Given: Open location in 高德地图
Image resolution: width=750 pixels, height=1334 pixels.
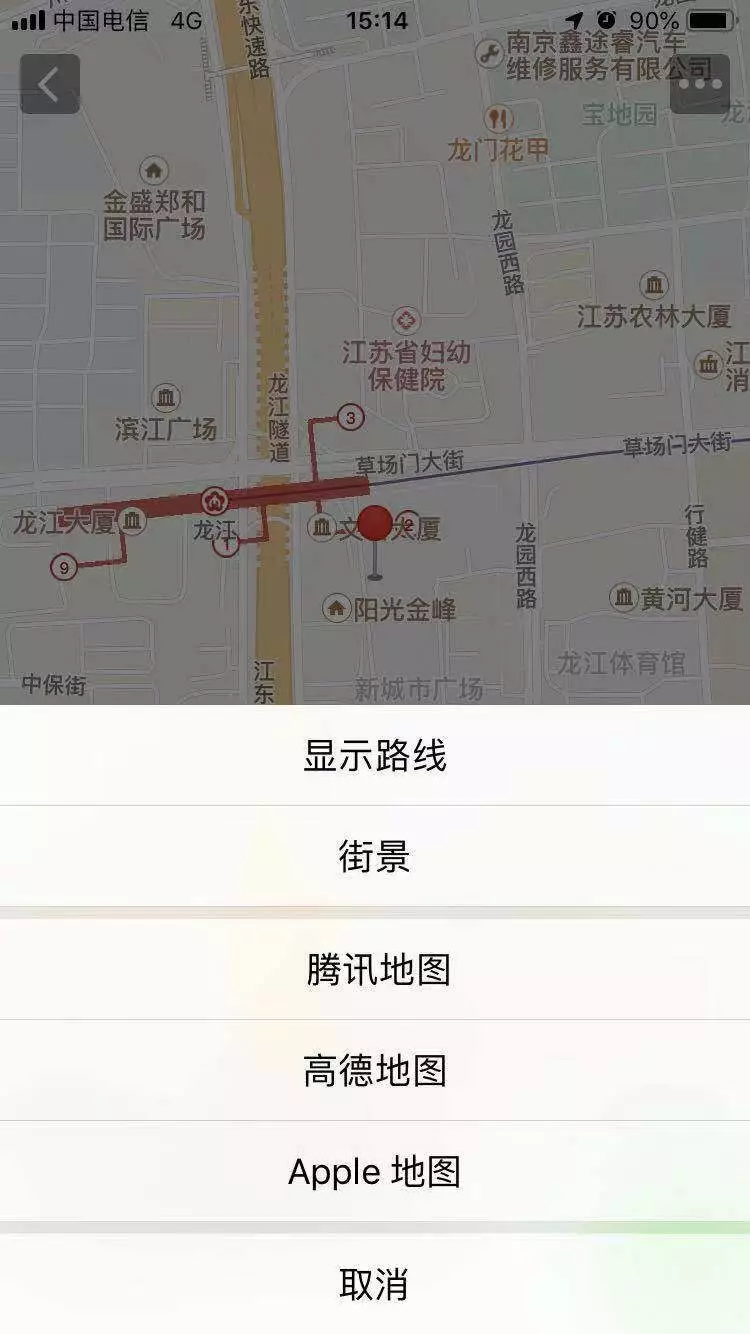Looking at the screenshot, I should pos(375,1071).
